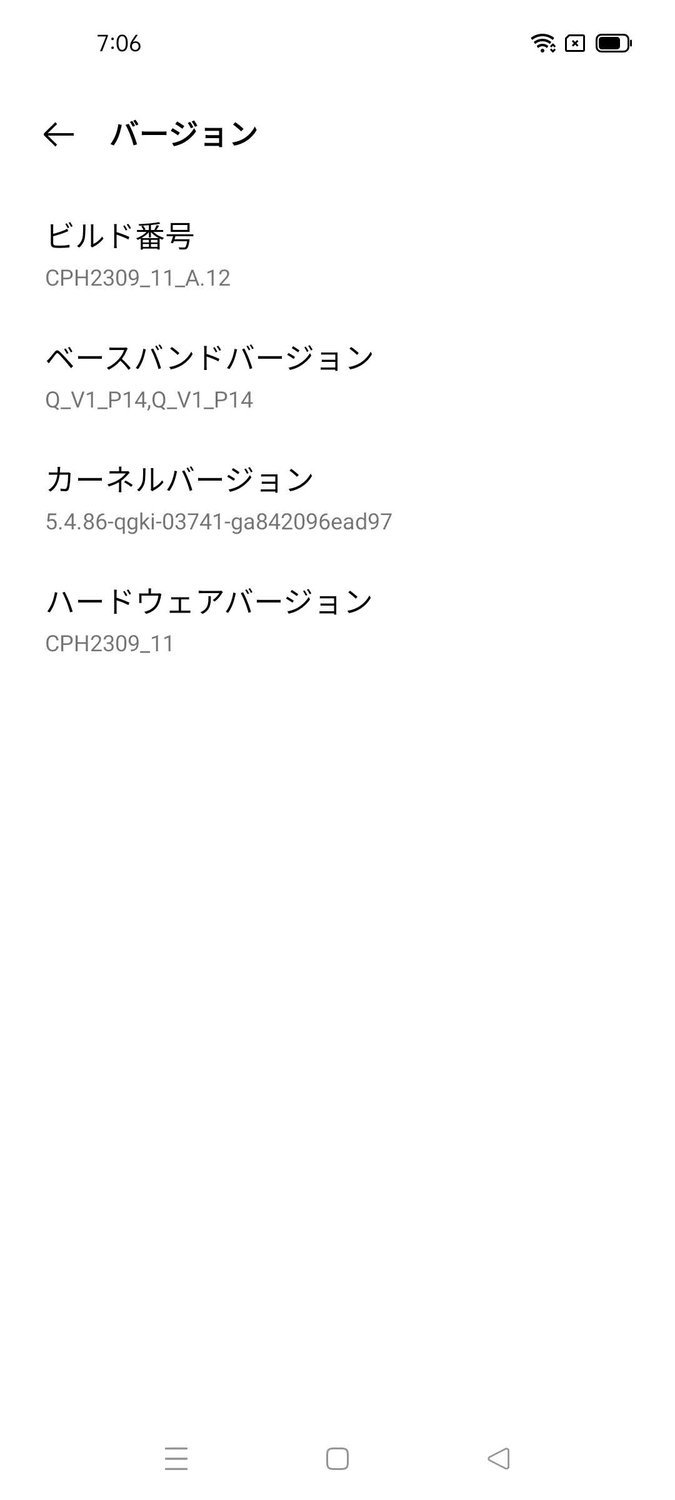Open recent apps from the navigation bar
This screenshot has height=1500, width=675.
pos(176,1458)
